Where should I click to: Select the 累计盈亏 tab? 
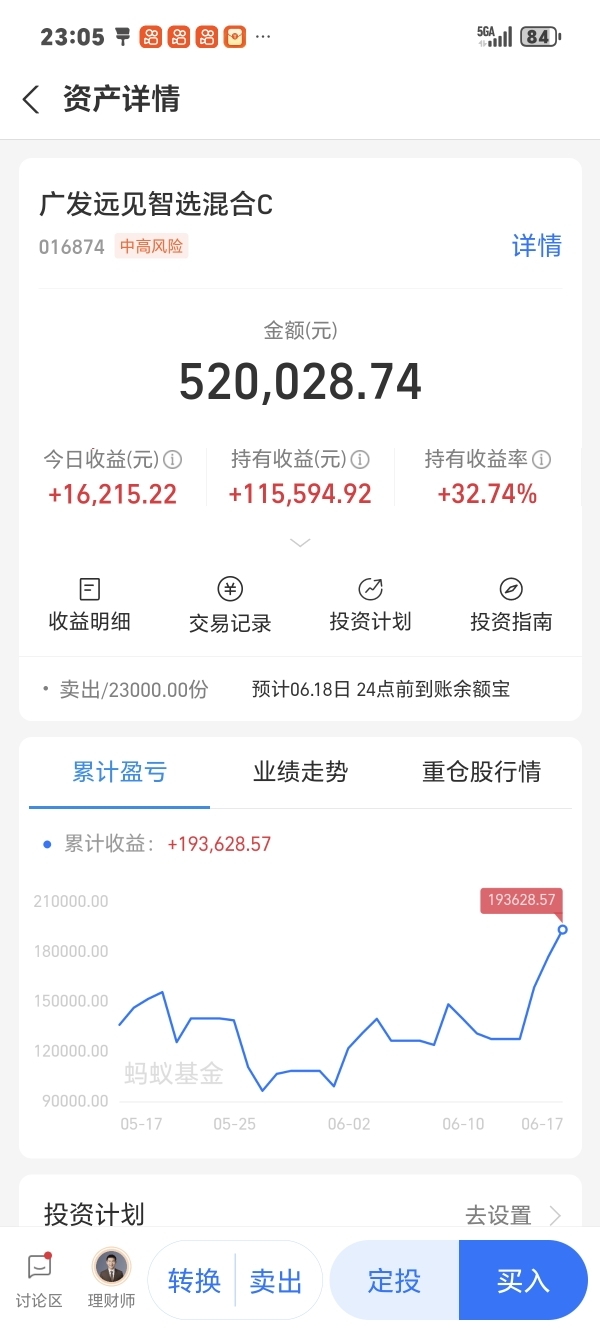(119, 772)
